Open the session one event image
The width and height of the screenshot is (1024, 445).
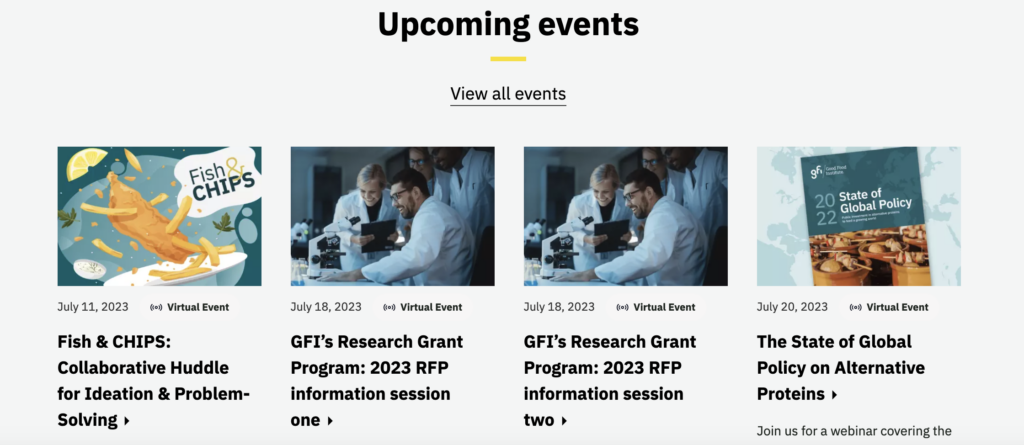[392, 216]
